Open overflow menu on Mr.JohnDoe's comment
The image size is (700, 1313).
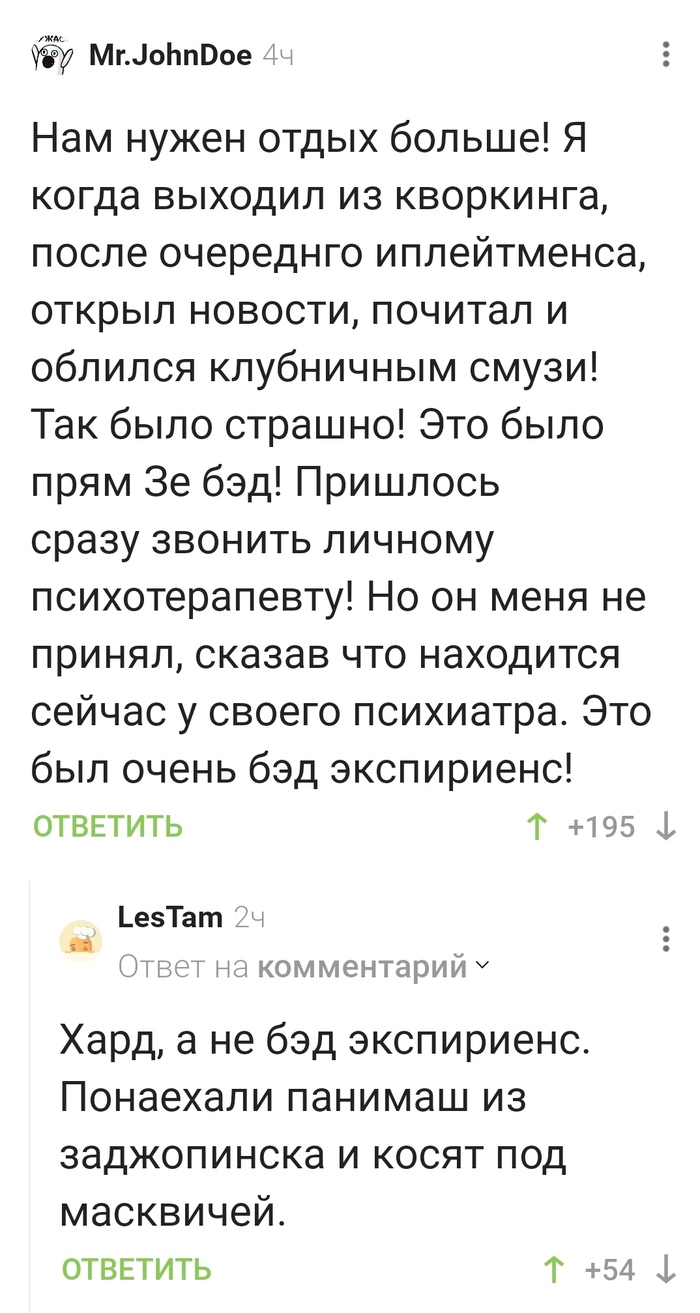667,55
